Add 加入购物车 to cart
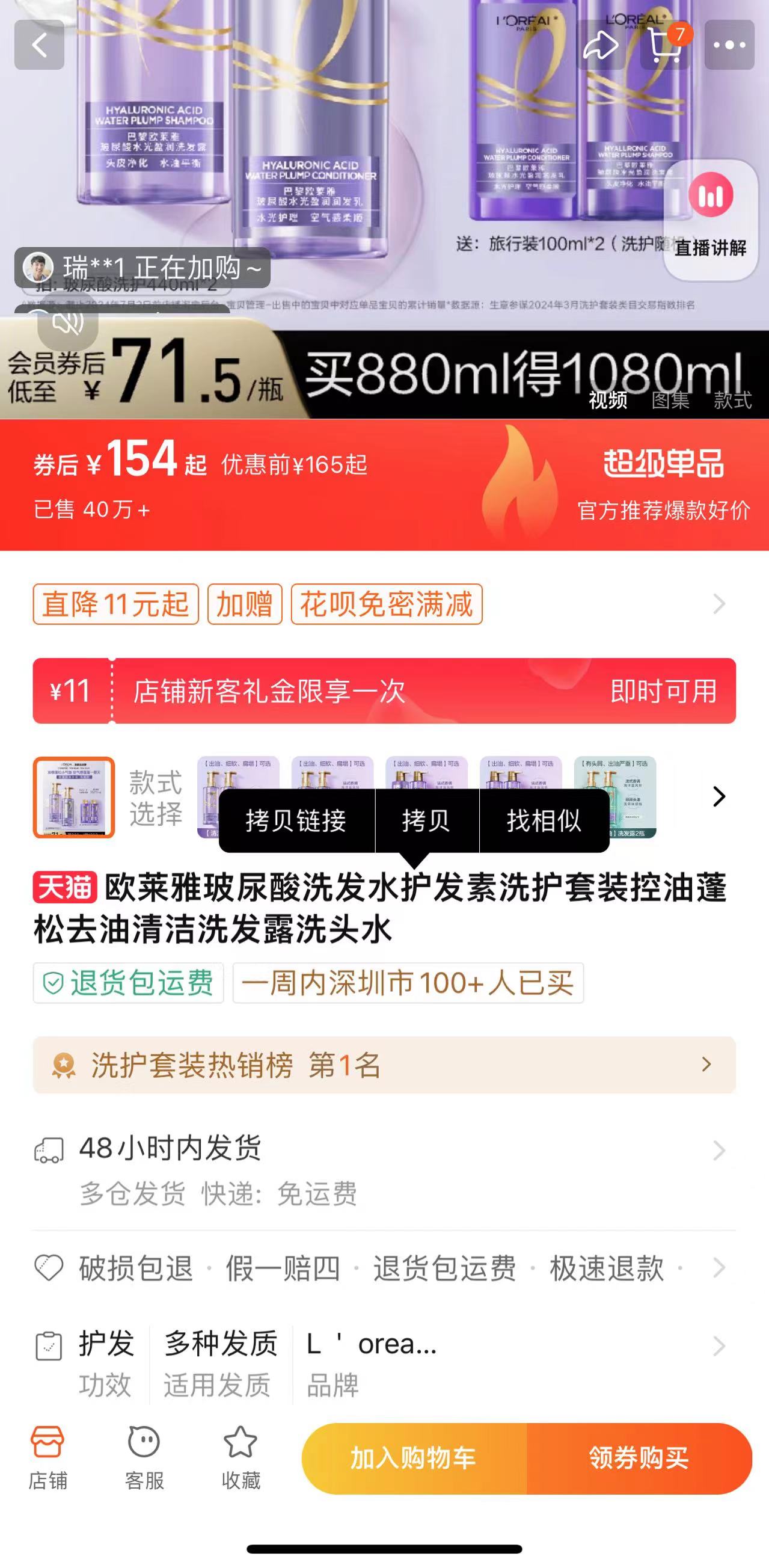 click(414, 1459)
